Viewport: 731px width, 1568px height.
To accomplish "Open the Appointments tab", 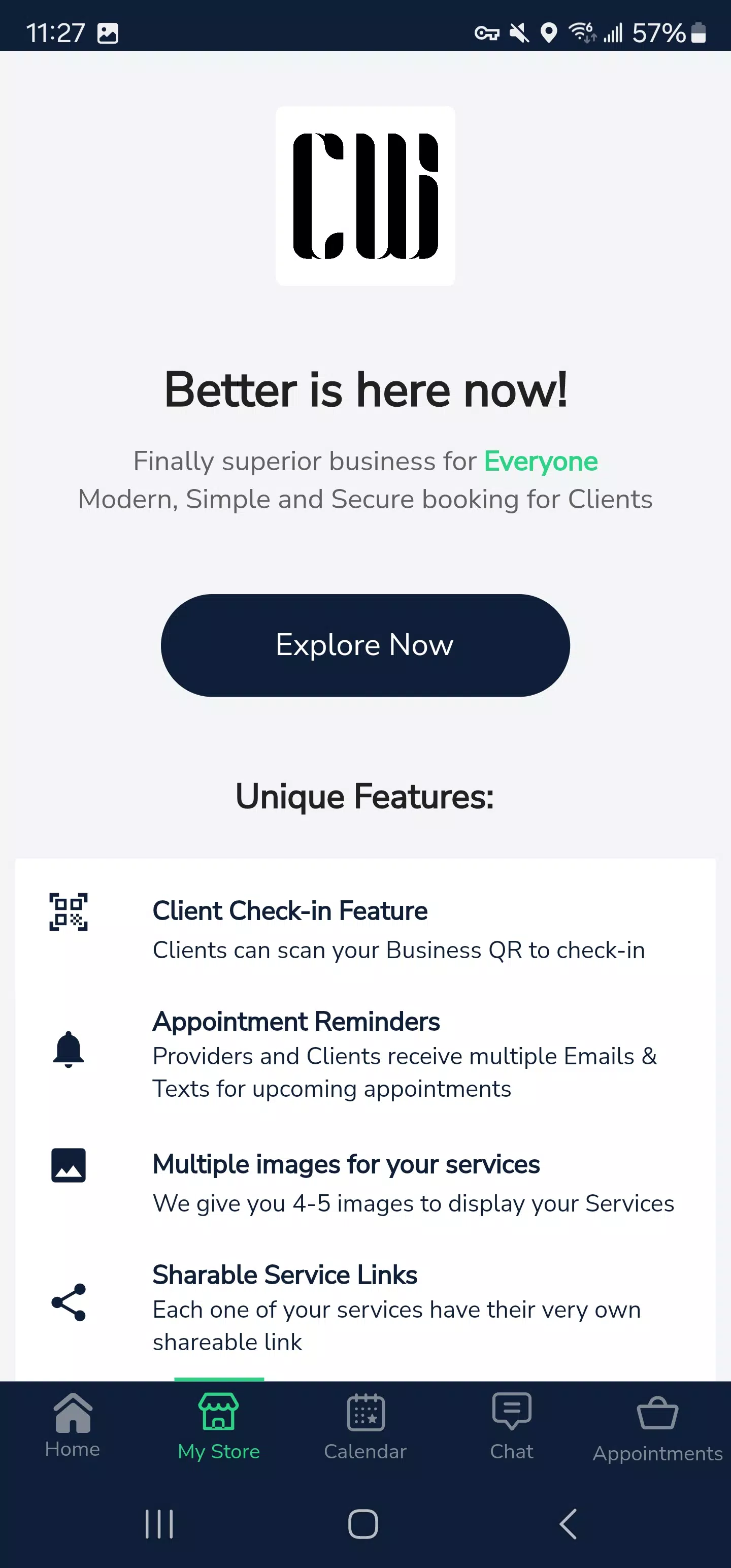I will tap(657, 1428).
